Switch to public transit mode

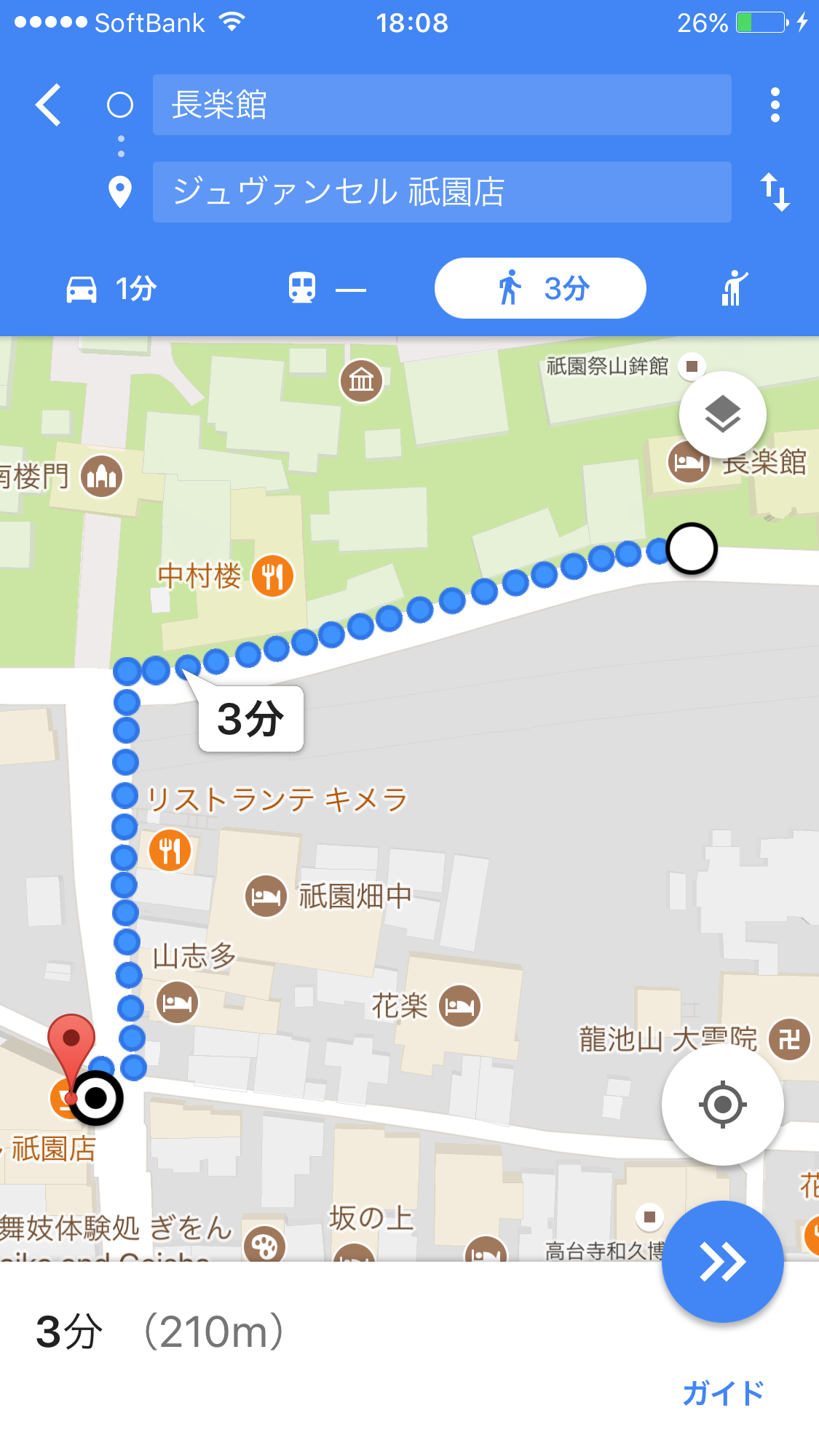(325, 289)
